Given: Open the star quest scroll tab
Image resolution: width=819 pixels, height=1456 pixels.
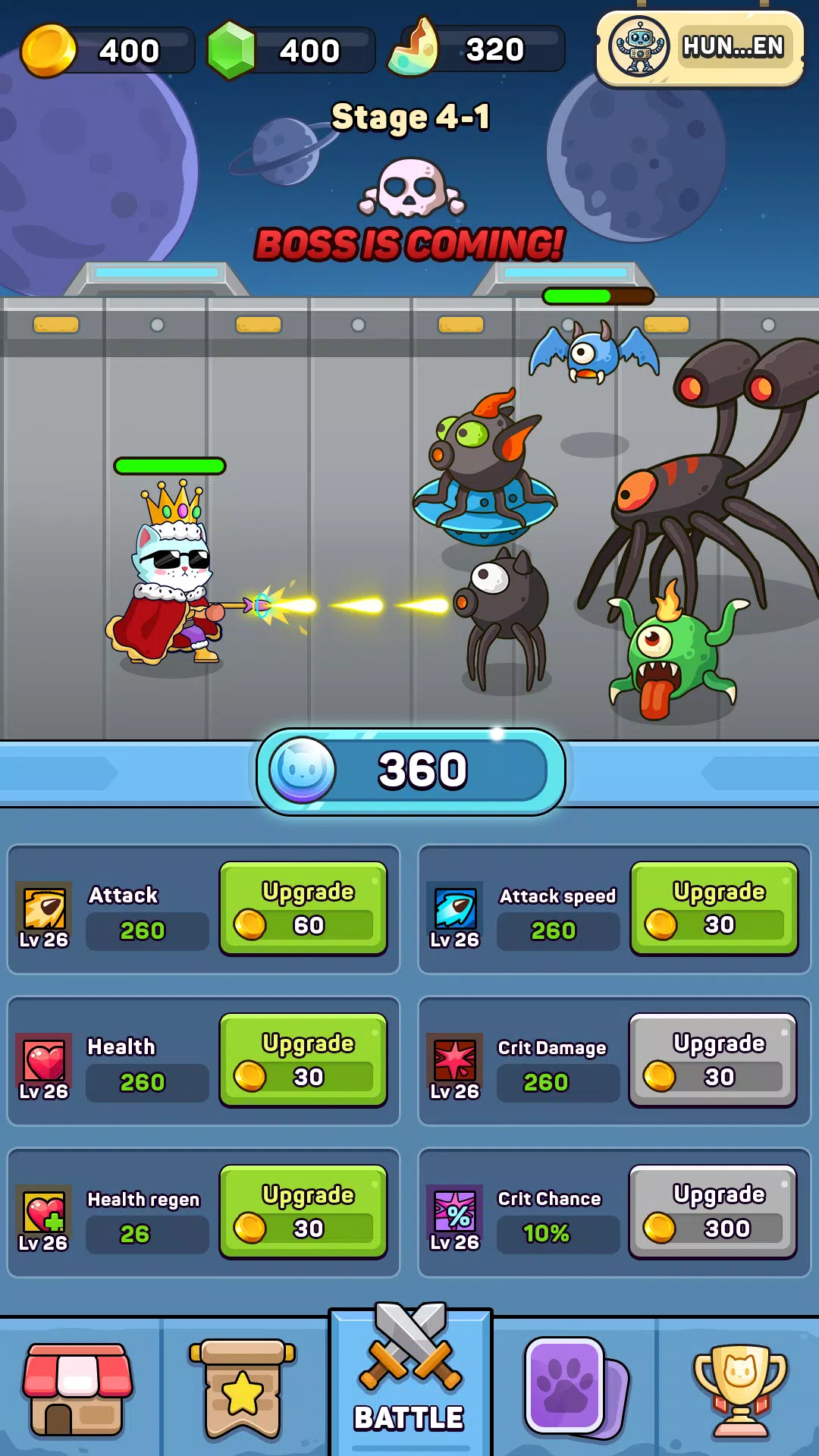Looking at the screenshot, I should (x=243, y=1389).
